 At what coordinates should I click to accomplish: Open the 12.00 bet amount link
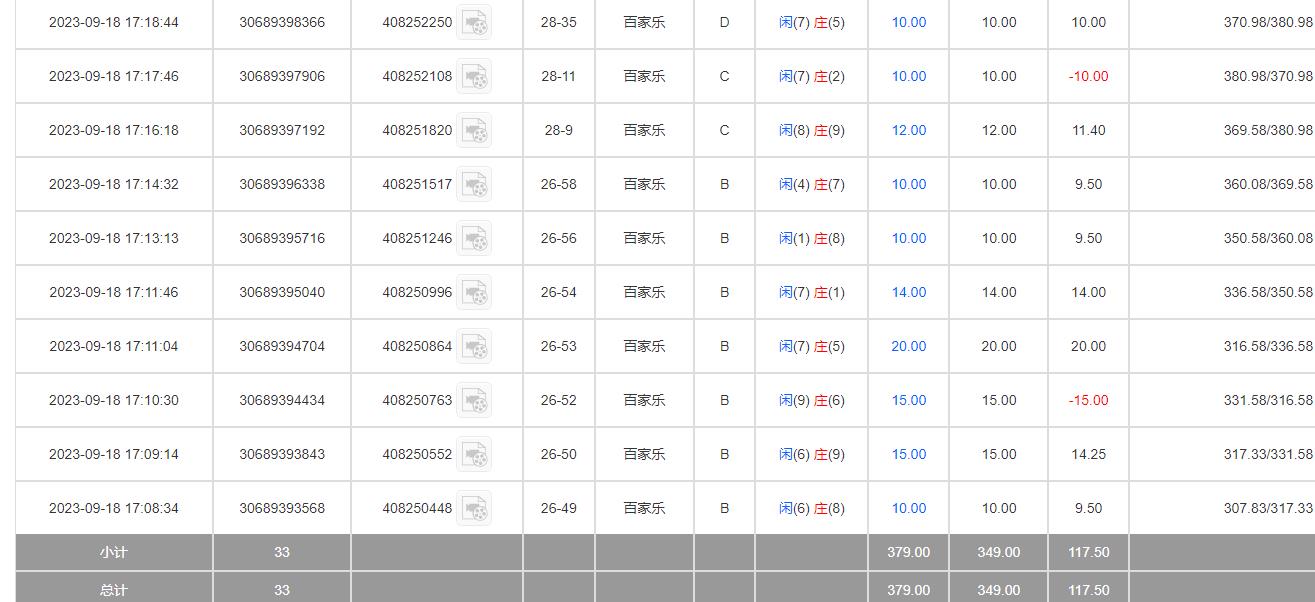pos(909,130)
